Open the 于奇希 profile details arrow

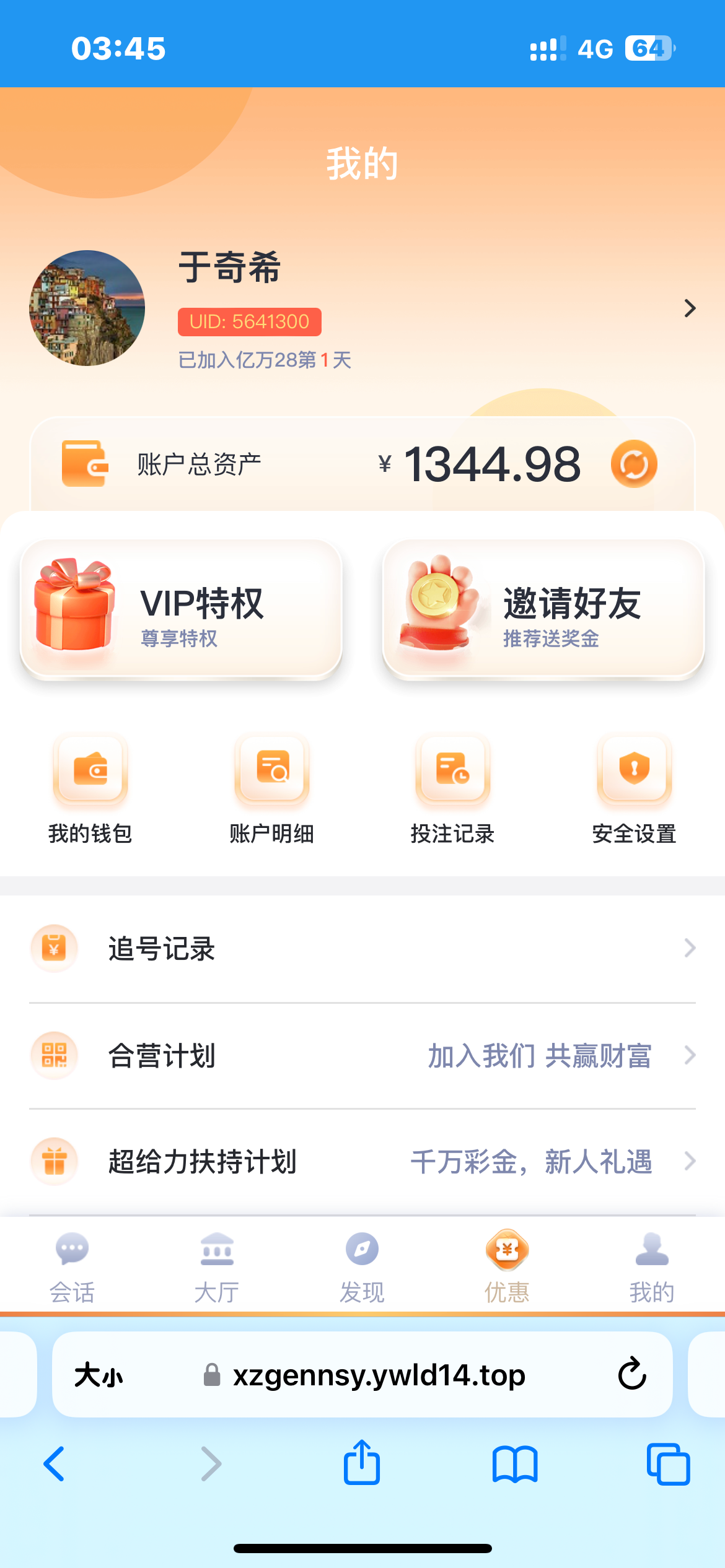pos(689,308)
